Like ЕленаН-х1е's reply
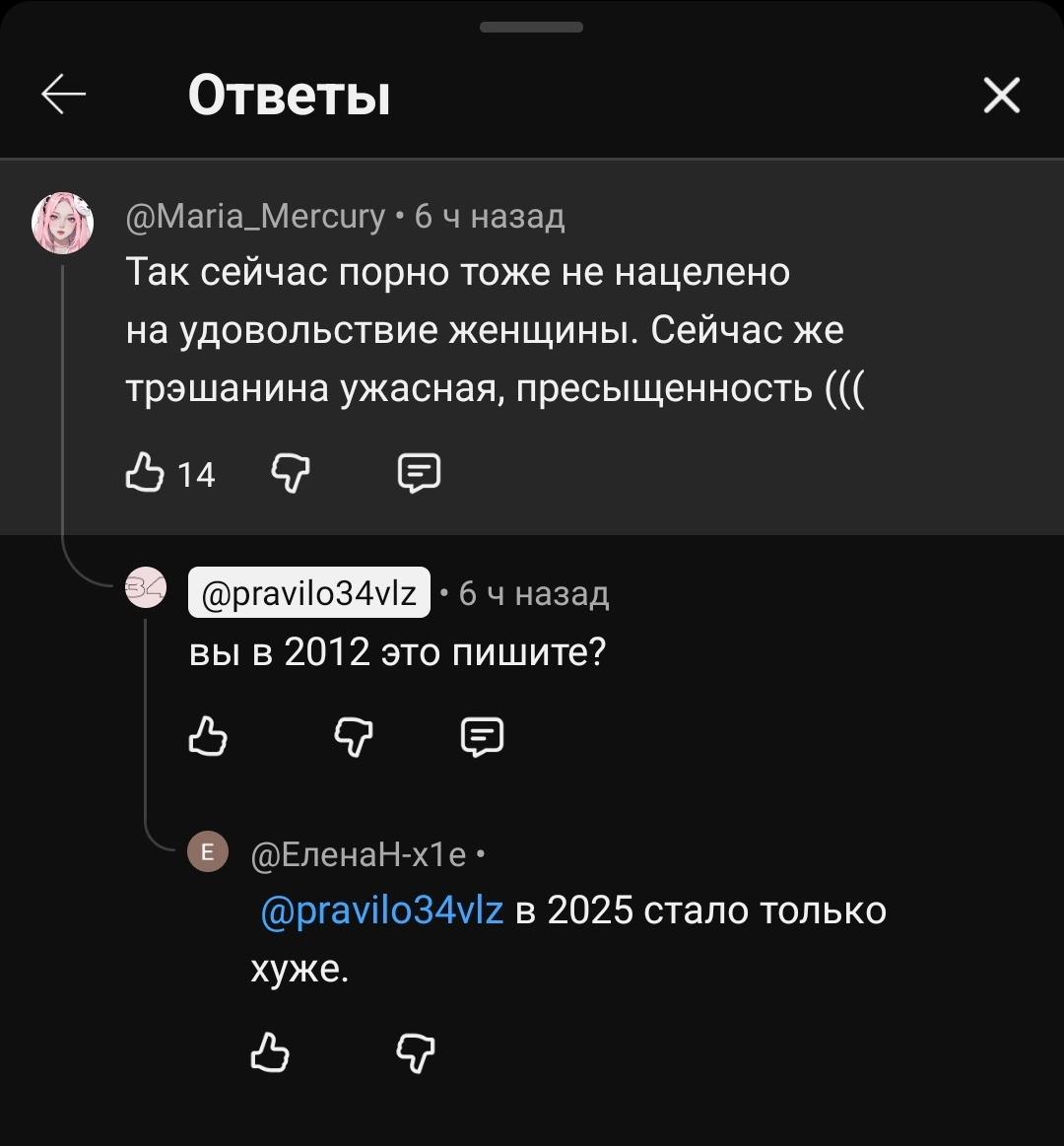 point(270,1052)
